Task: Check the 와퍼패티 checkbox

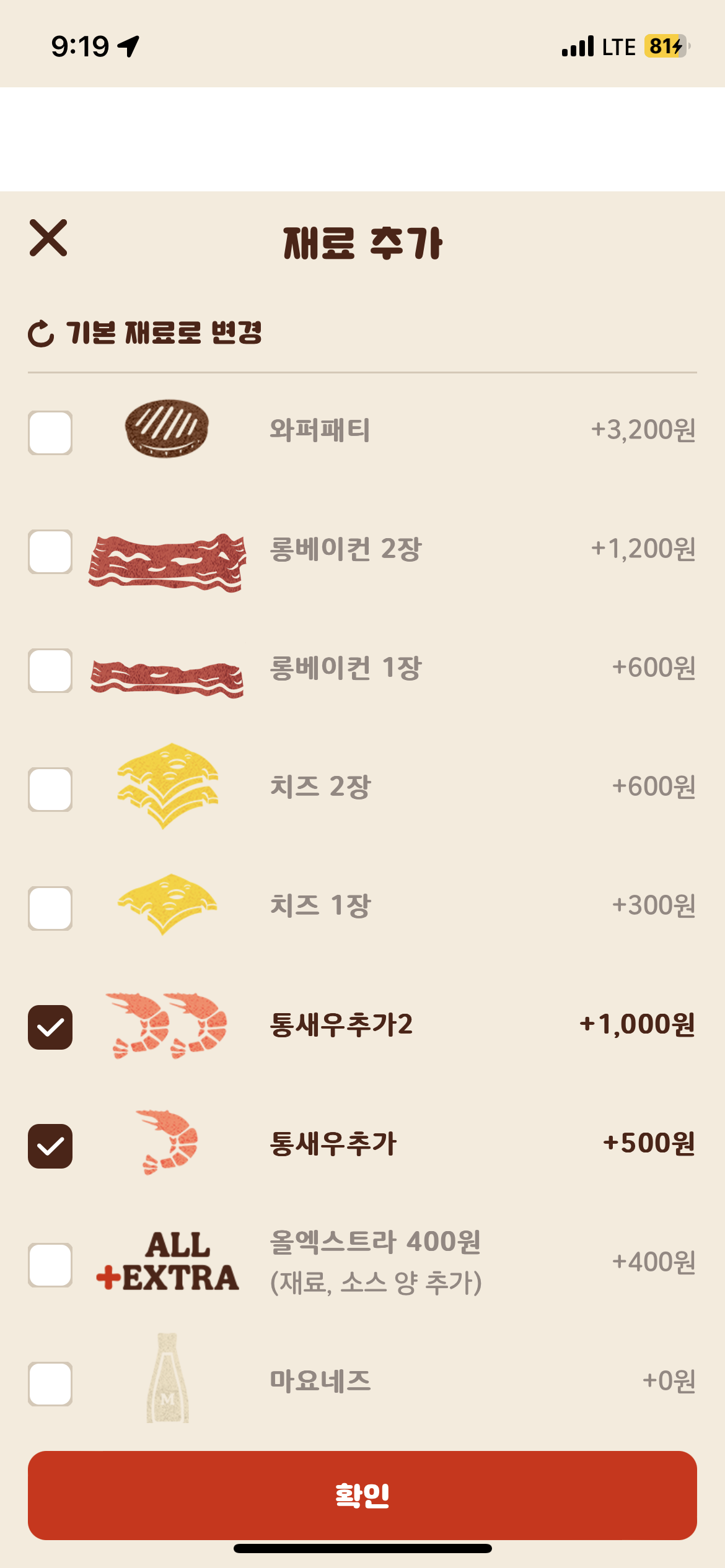Action: (x=50, y=432)
